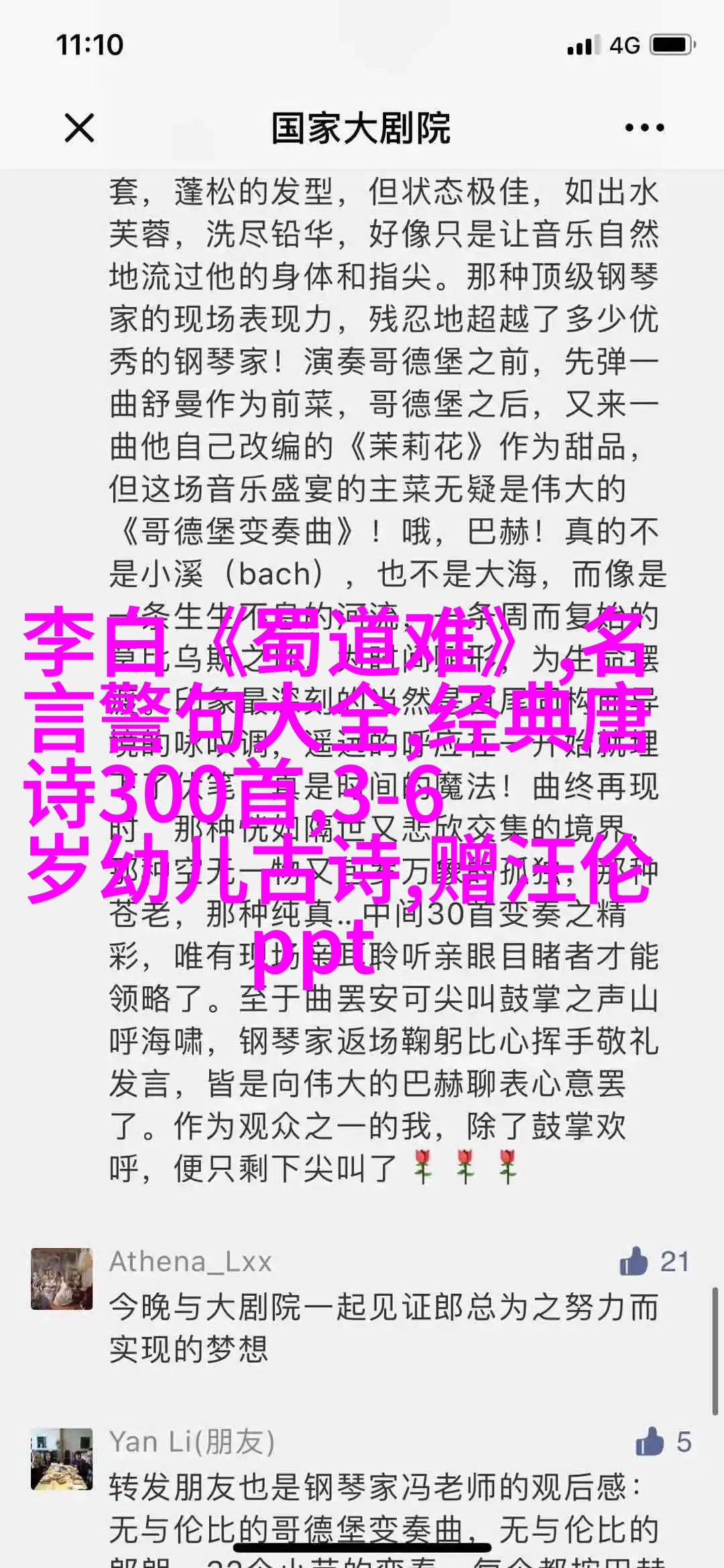Like Athena_Lxx's comment

click(633, 1262)
